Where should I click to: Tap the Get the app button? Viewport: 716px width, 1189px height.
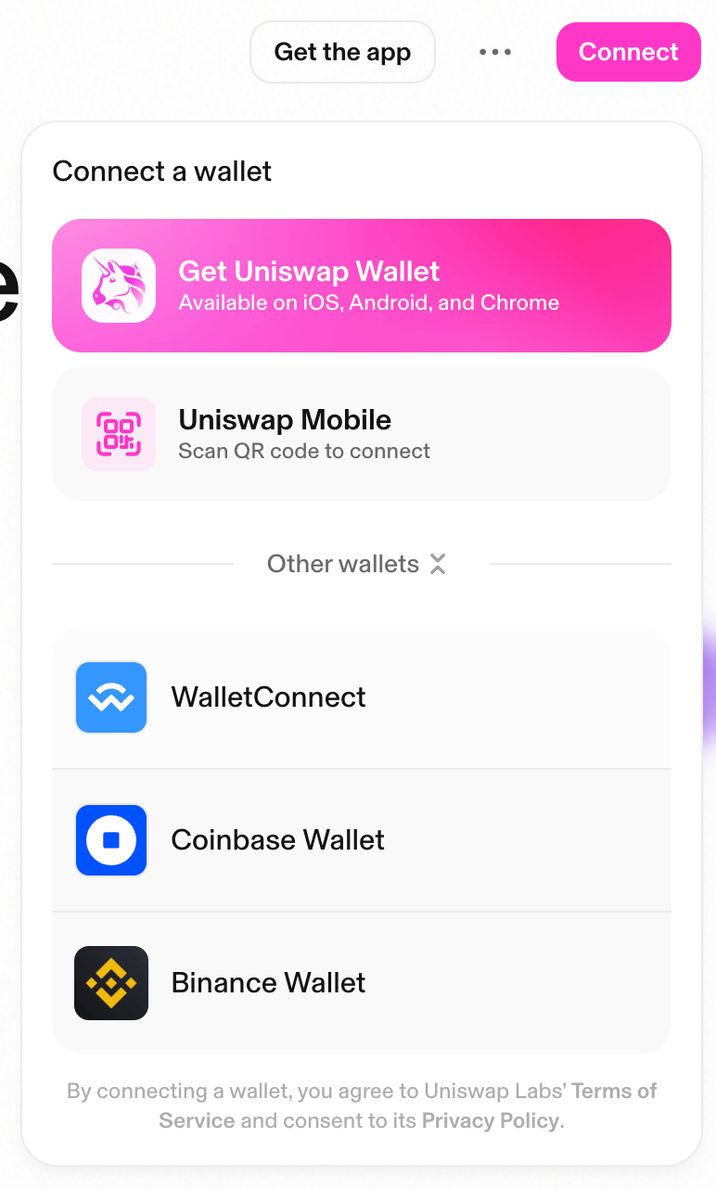(342, 52)
